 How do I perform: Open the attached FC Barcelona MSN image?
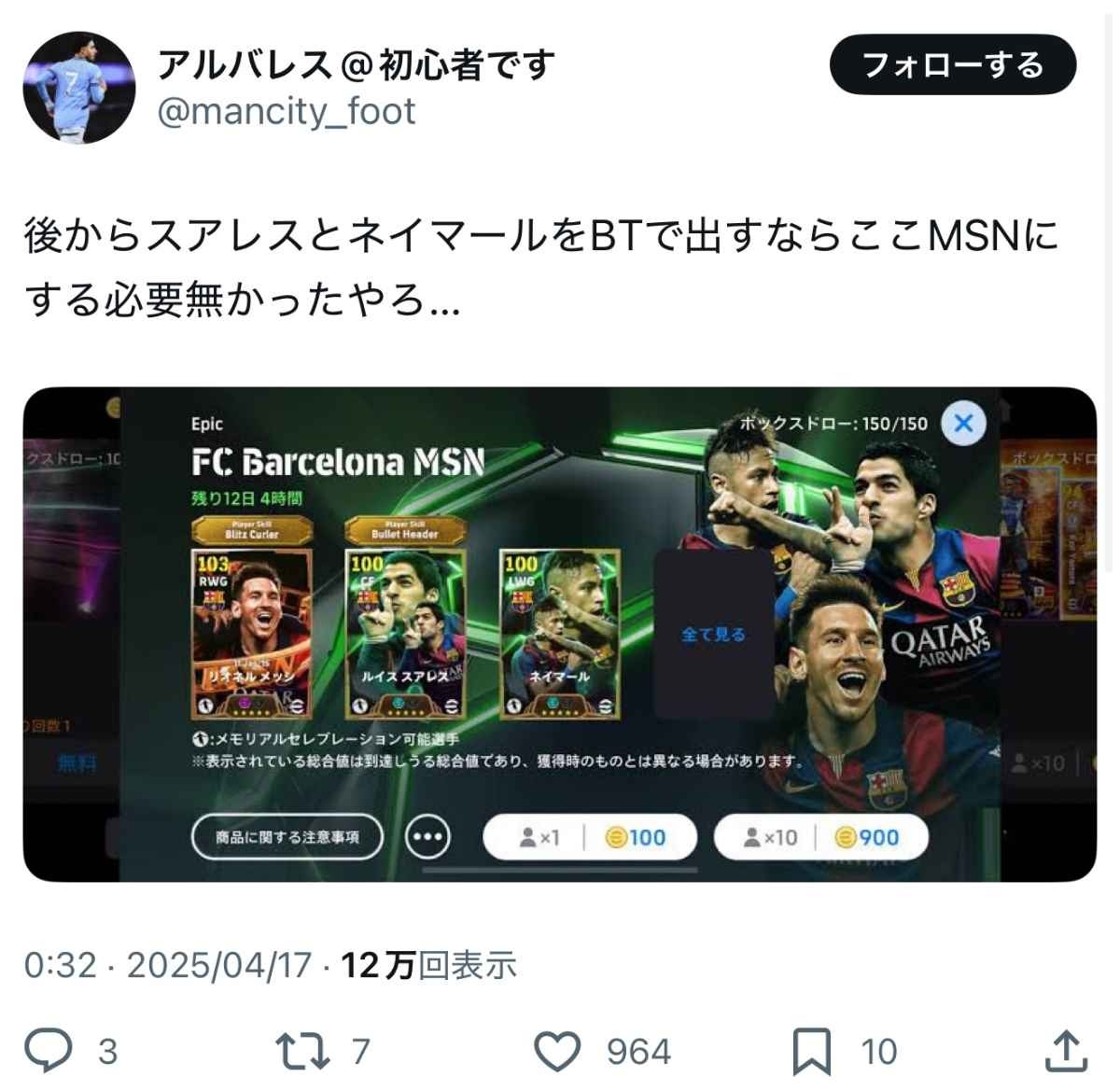pos(559,634)
